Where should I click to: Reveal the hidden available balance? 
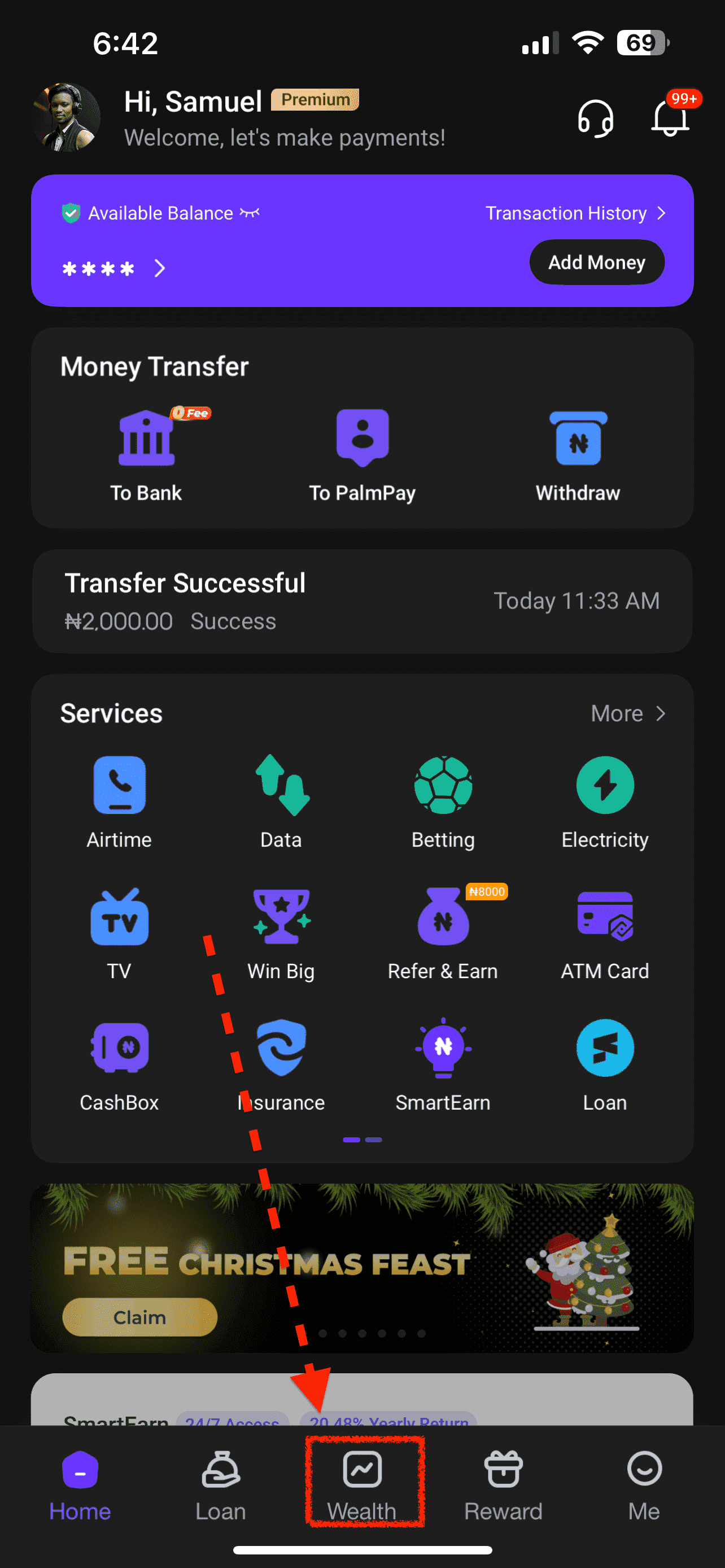[250, 213]
